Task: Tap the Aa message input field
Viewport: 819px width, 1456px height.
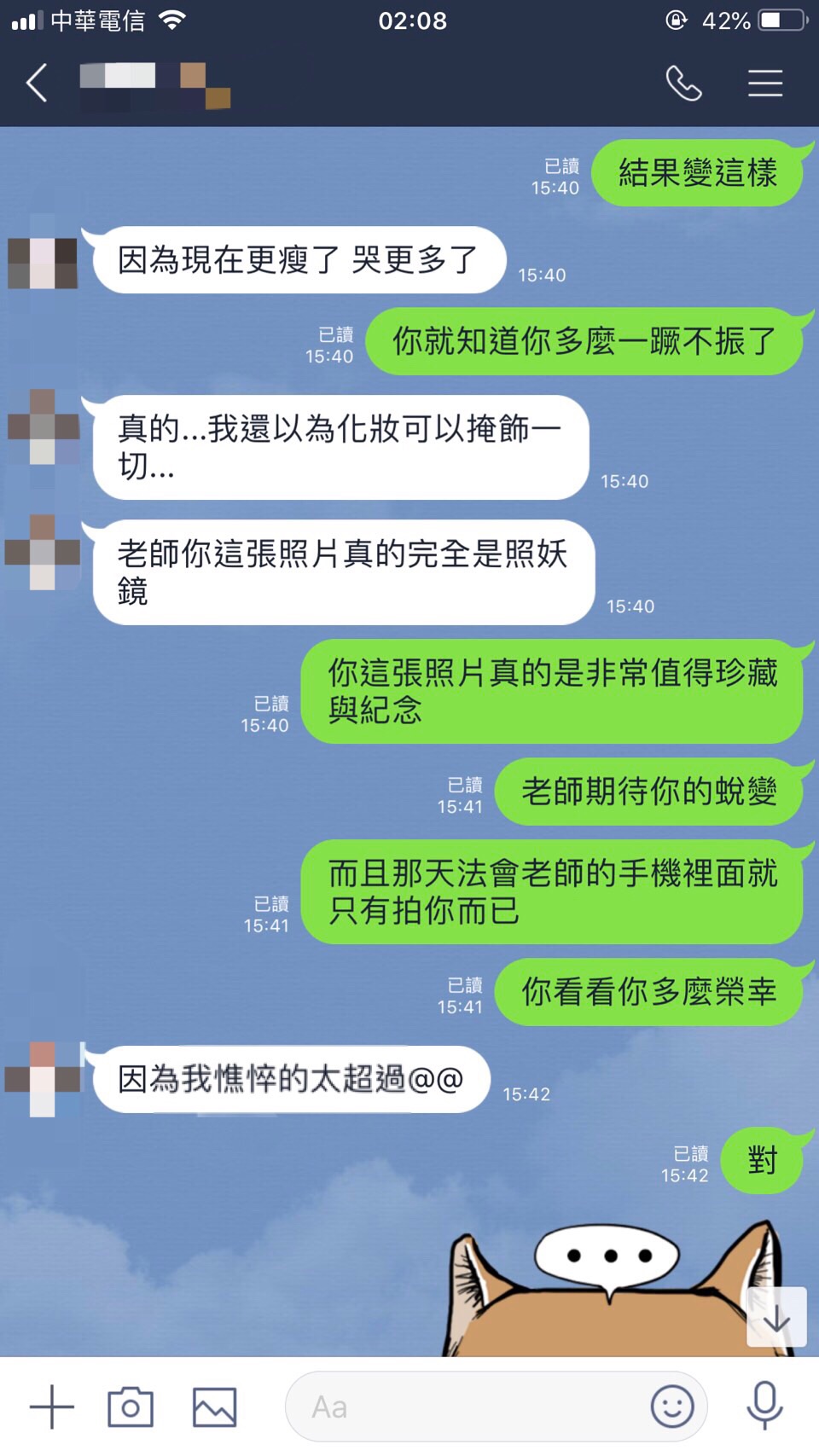Action: pos(461,1407)
